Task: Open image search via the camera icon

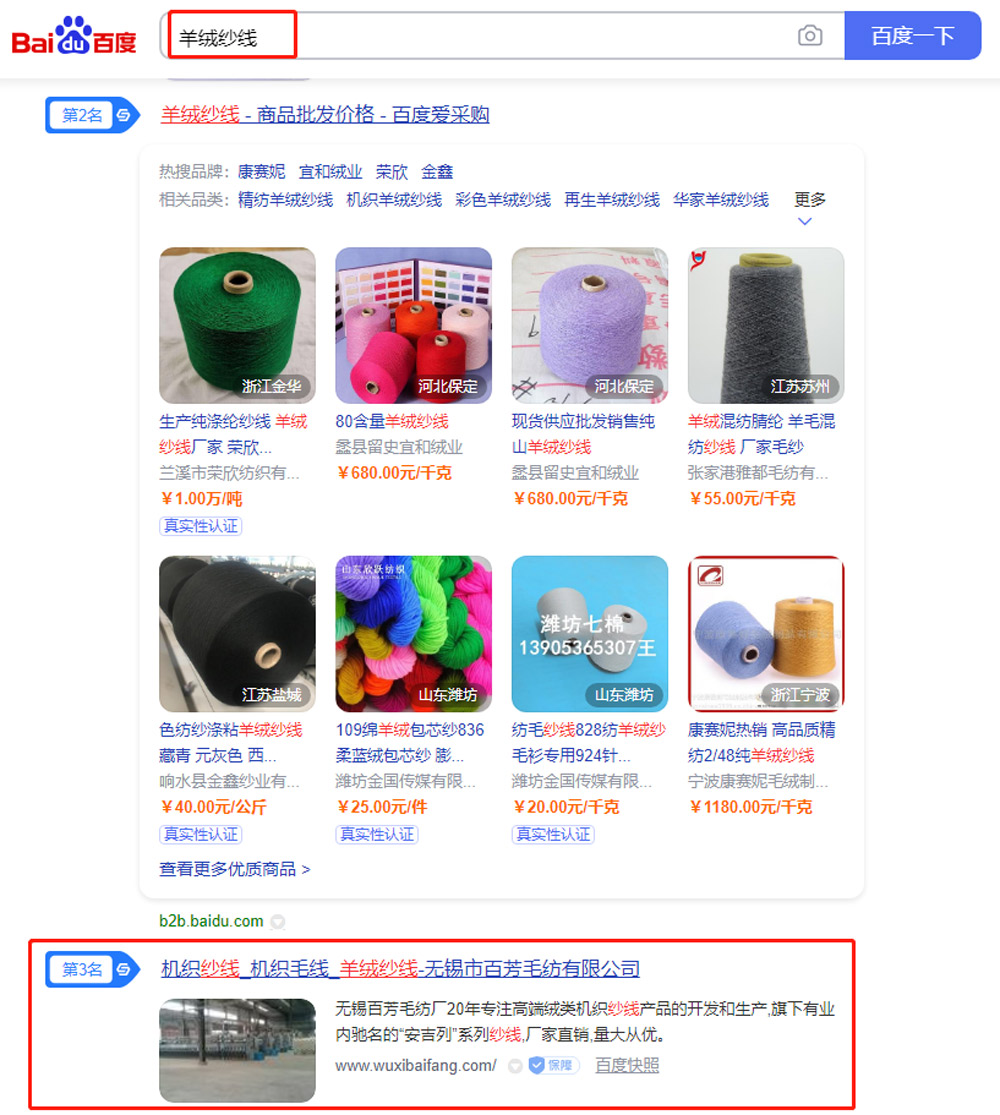Action: 810,35
